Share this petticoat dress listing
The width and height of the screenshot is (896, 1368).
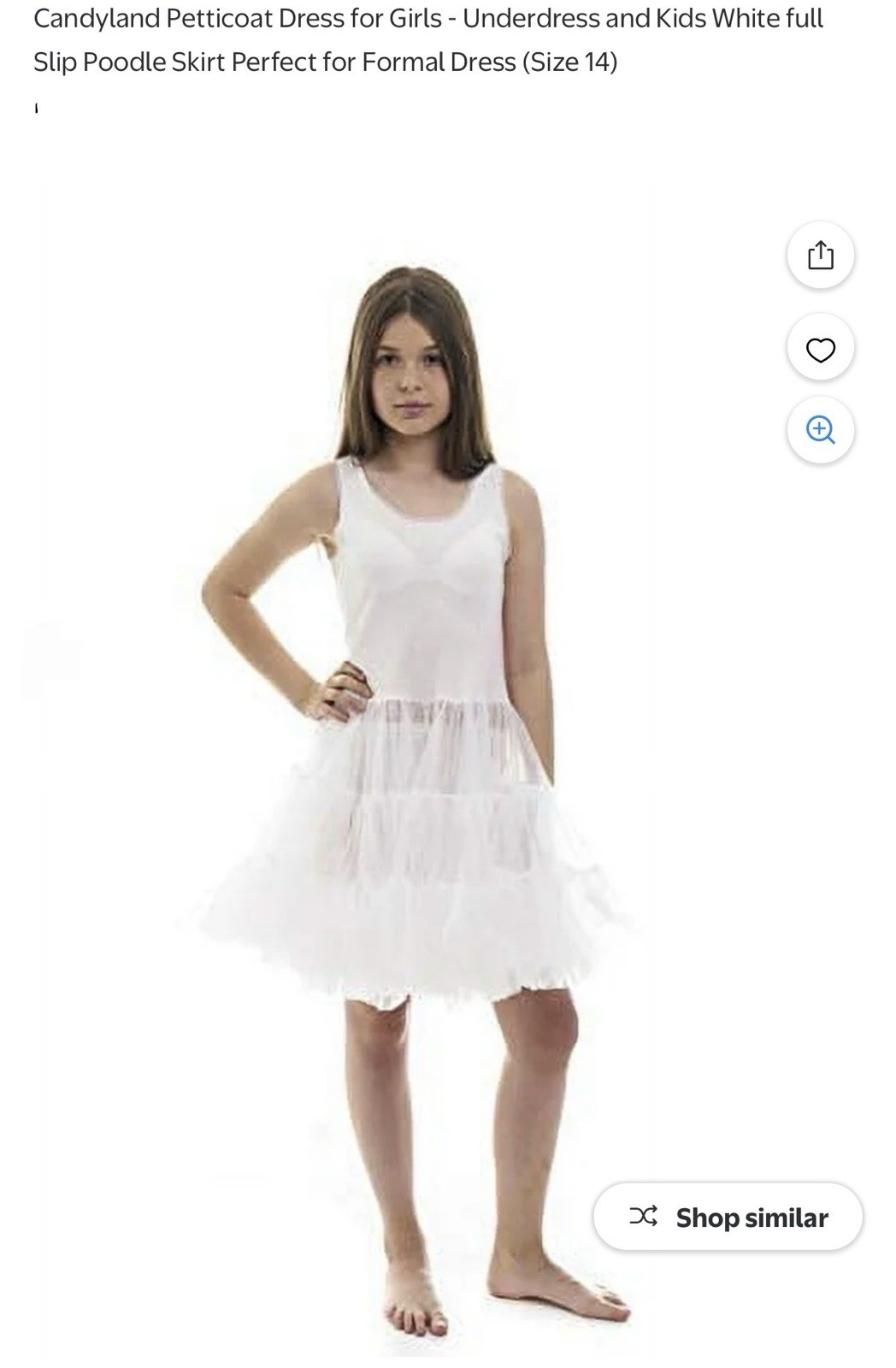[820, 255]
